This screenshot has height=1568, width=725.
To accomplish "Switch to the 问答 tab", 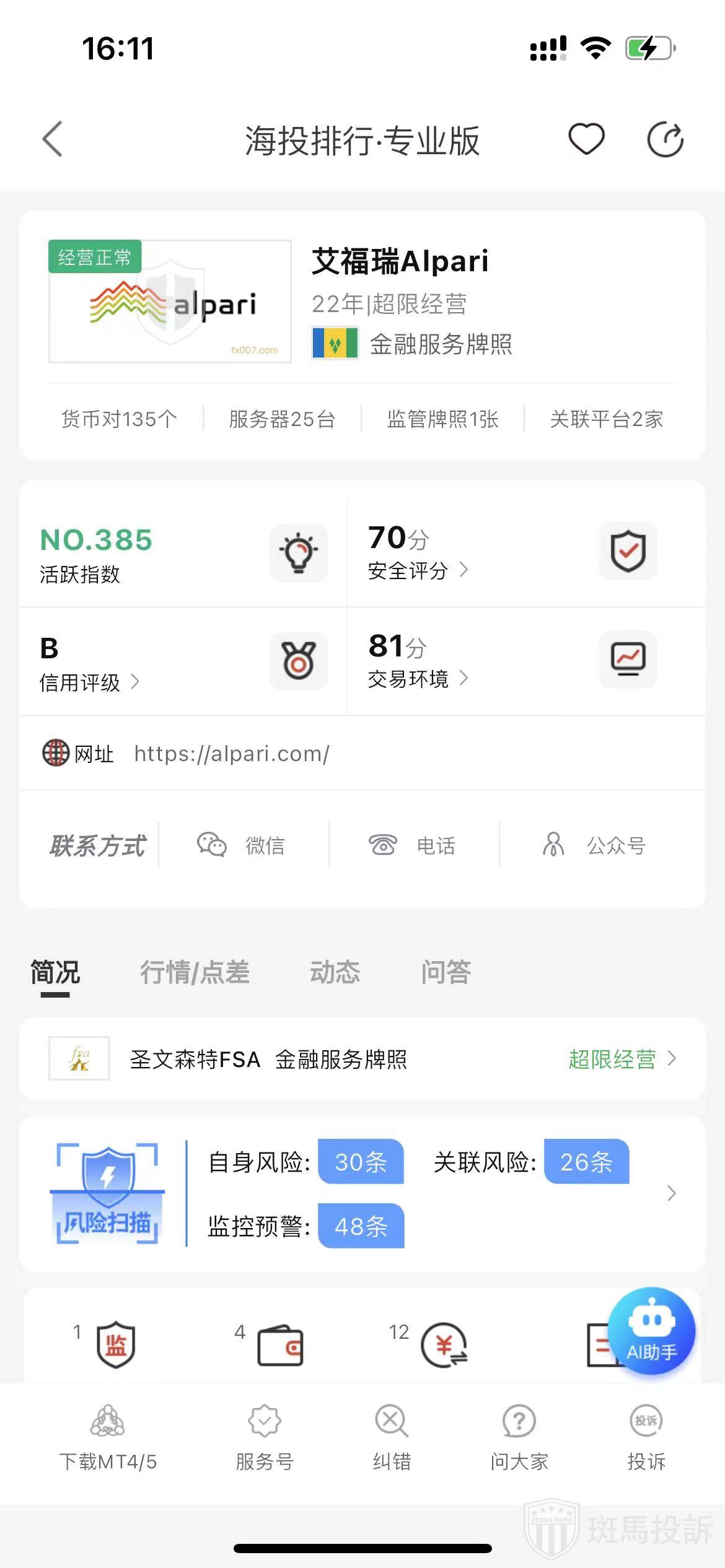I will [x=446, y=972].
